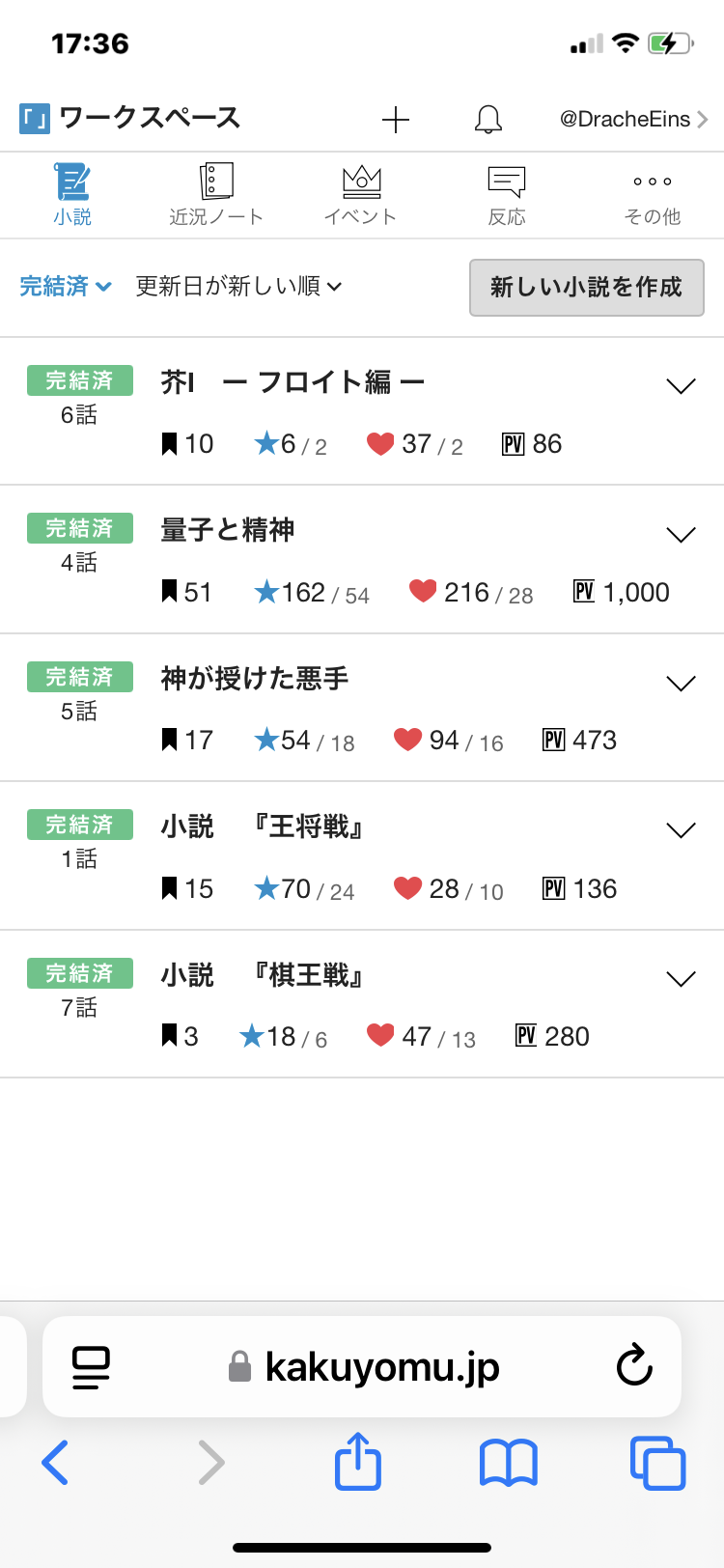The width and height of the screenshot is (724, 1568).
Task: Open the @DracheEins account menu
Action: (633, 120)
